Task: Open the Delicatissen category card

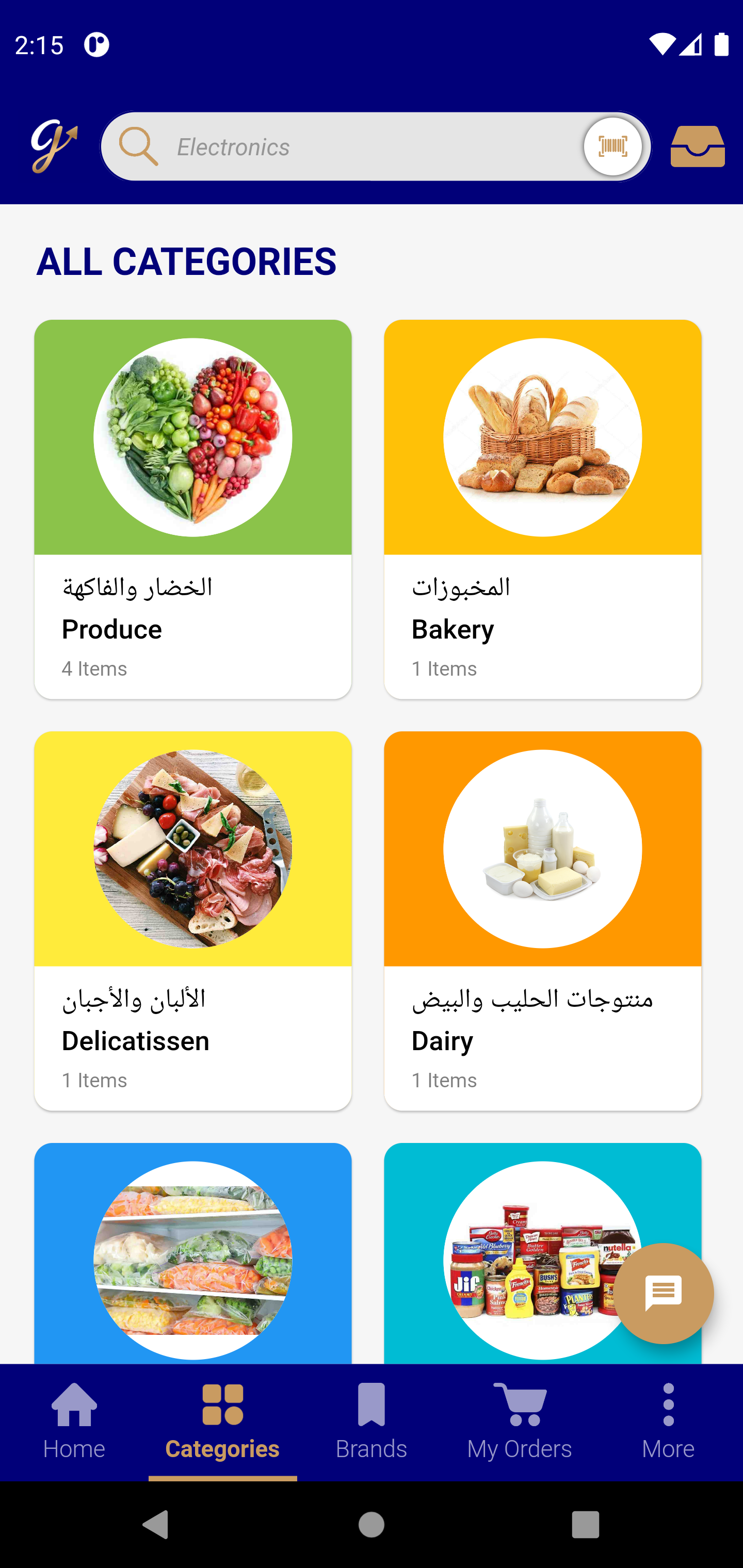Action: point(192,920)
